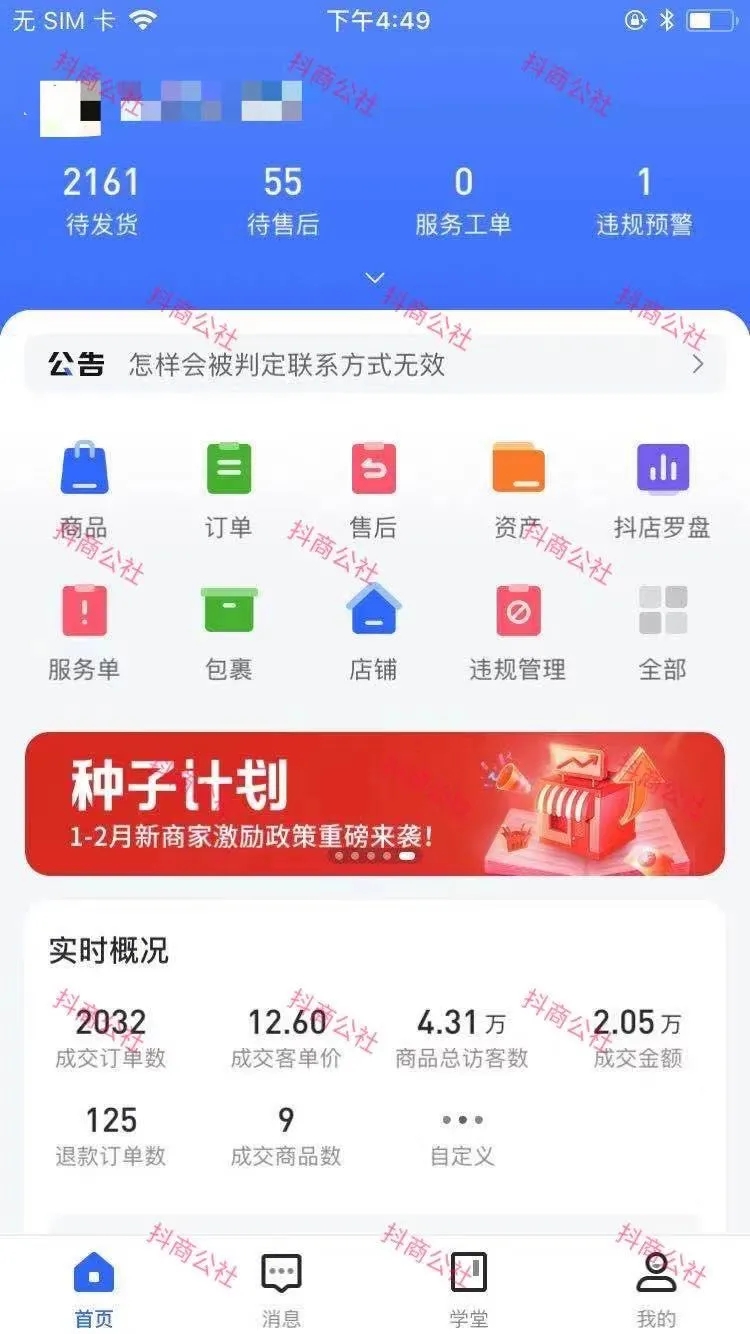The image size is (750, 1334).
Task: View 55 待售后 pending after-sales
Action: (x=283, y=200)
